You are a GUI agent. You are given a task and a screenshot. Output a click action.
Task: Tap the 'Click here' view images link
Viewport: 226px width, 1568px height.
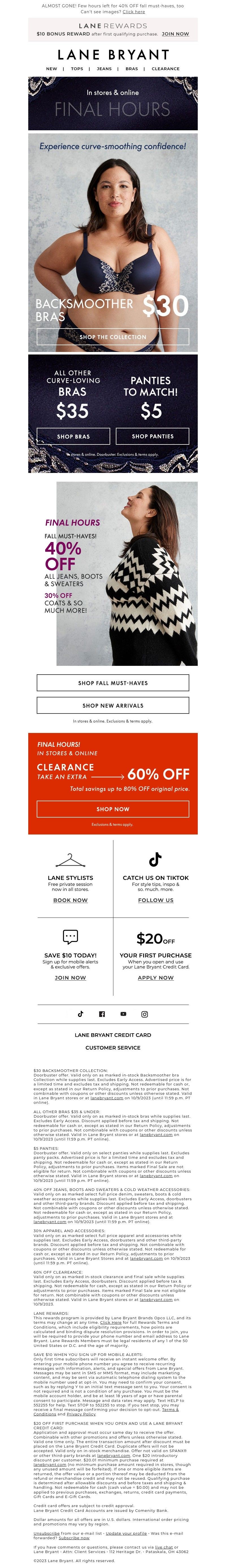click(x=133, y=12)
